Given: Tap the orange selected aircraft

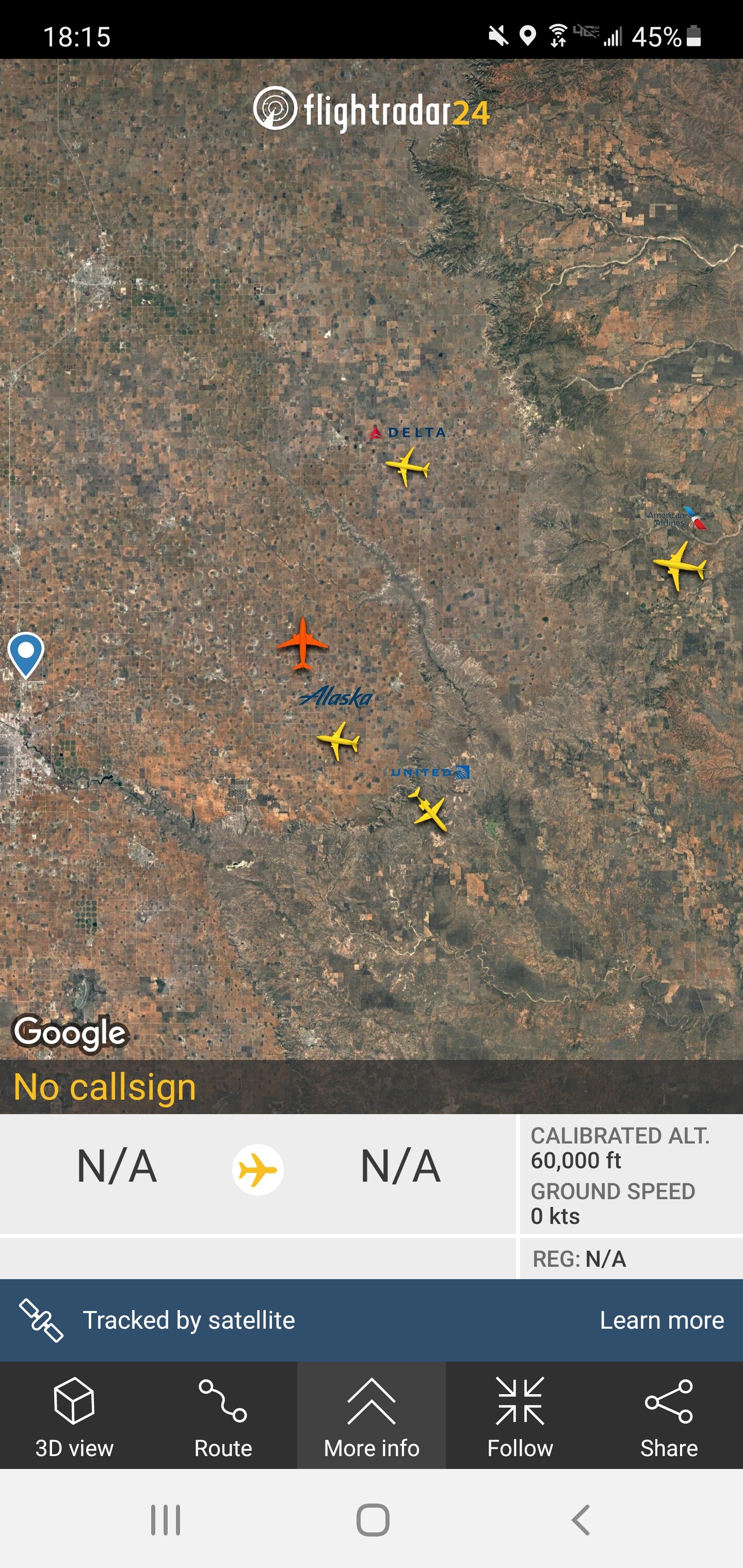Looking at the screenshot, I should pyautogui.click(x=303, y=643).
